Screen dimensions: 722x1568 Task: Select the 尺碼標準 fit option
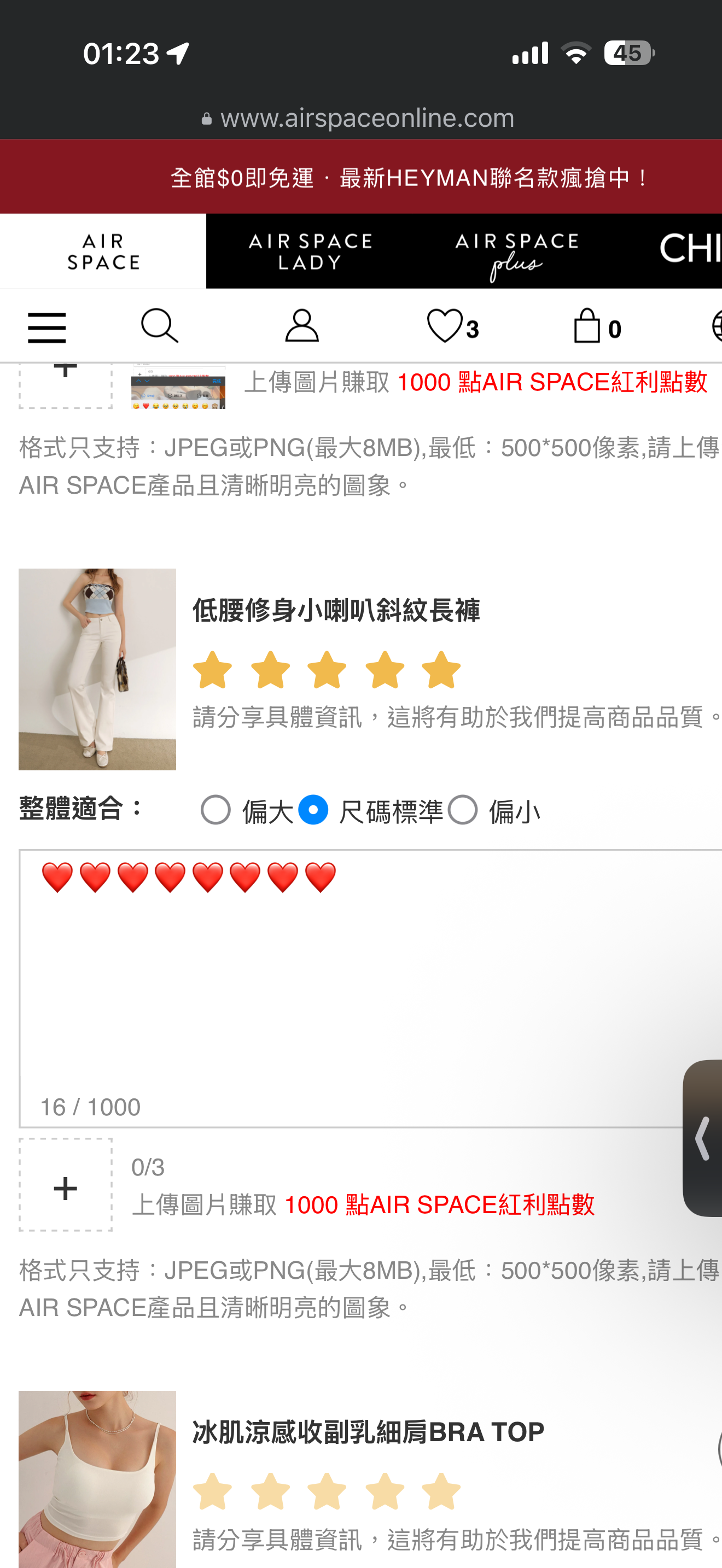pos(313,810)
